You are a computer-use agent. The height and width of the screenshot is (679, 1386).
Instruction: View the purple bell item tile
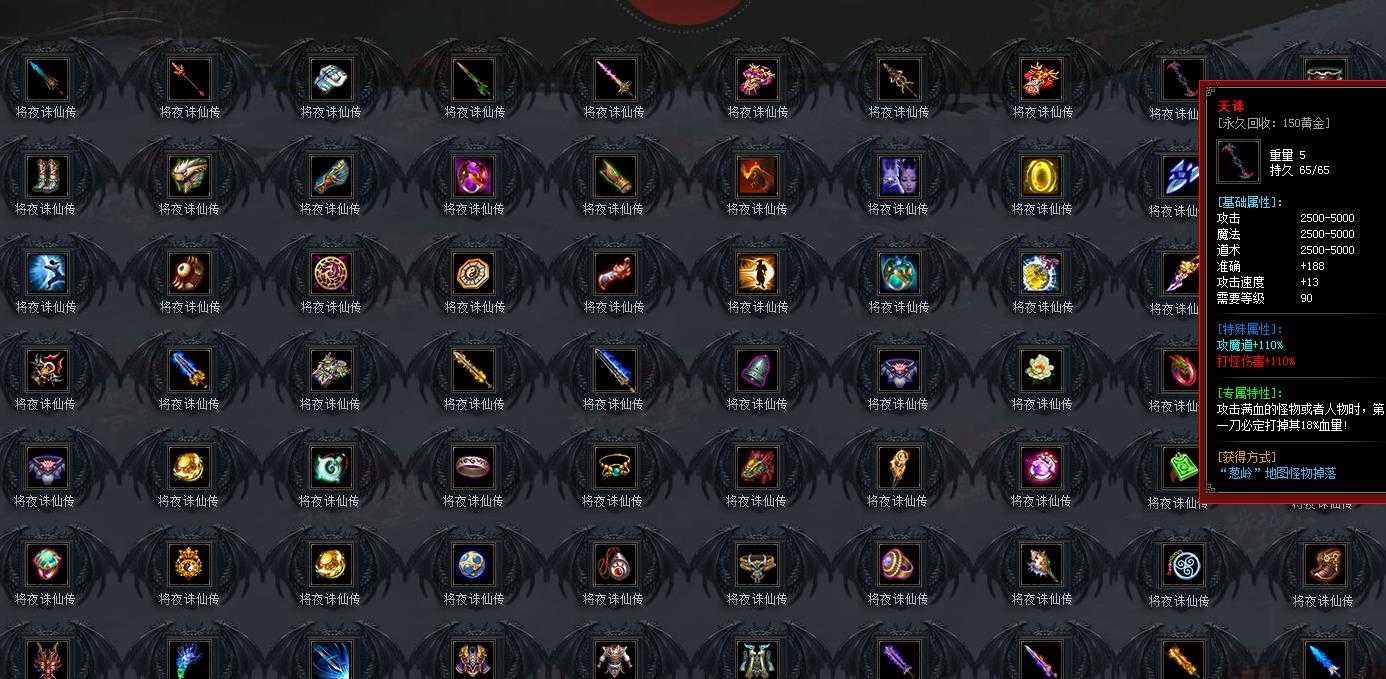(x=757, y=370)
